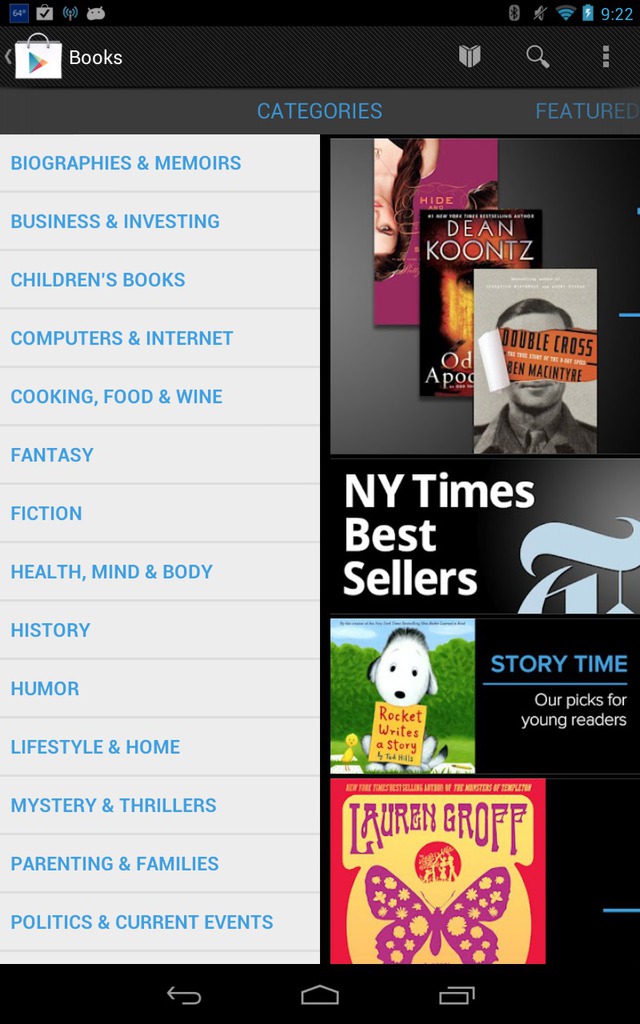
Task: Select the Categories tab
Action: pyautogui.click(x=319, y=111)
